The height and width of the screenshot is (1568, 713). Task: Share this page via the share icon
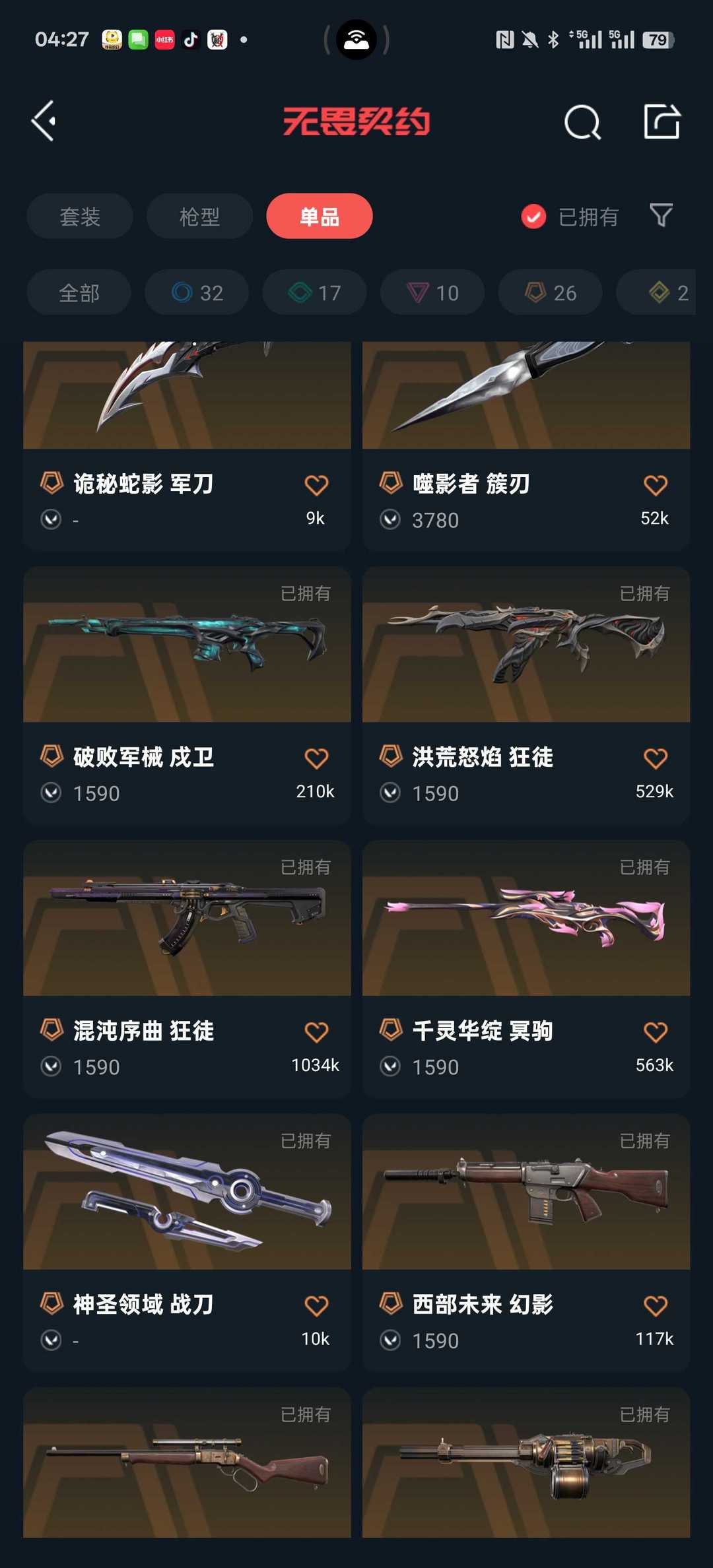tap(662, 121)
